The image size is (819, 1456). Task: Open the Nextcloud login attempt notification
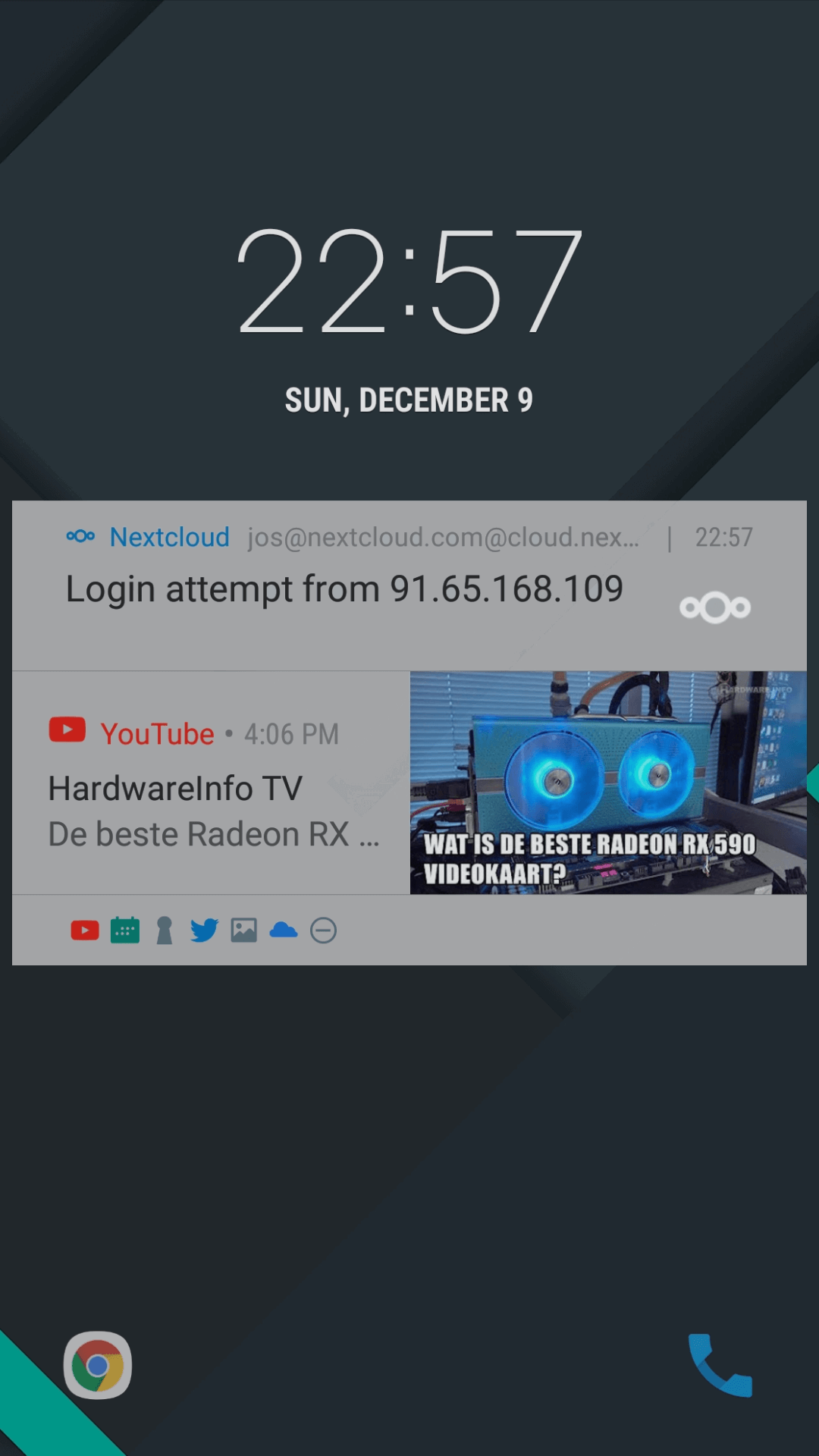(x=409, y=585)
